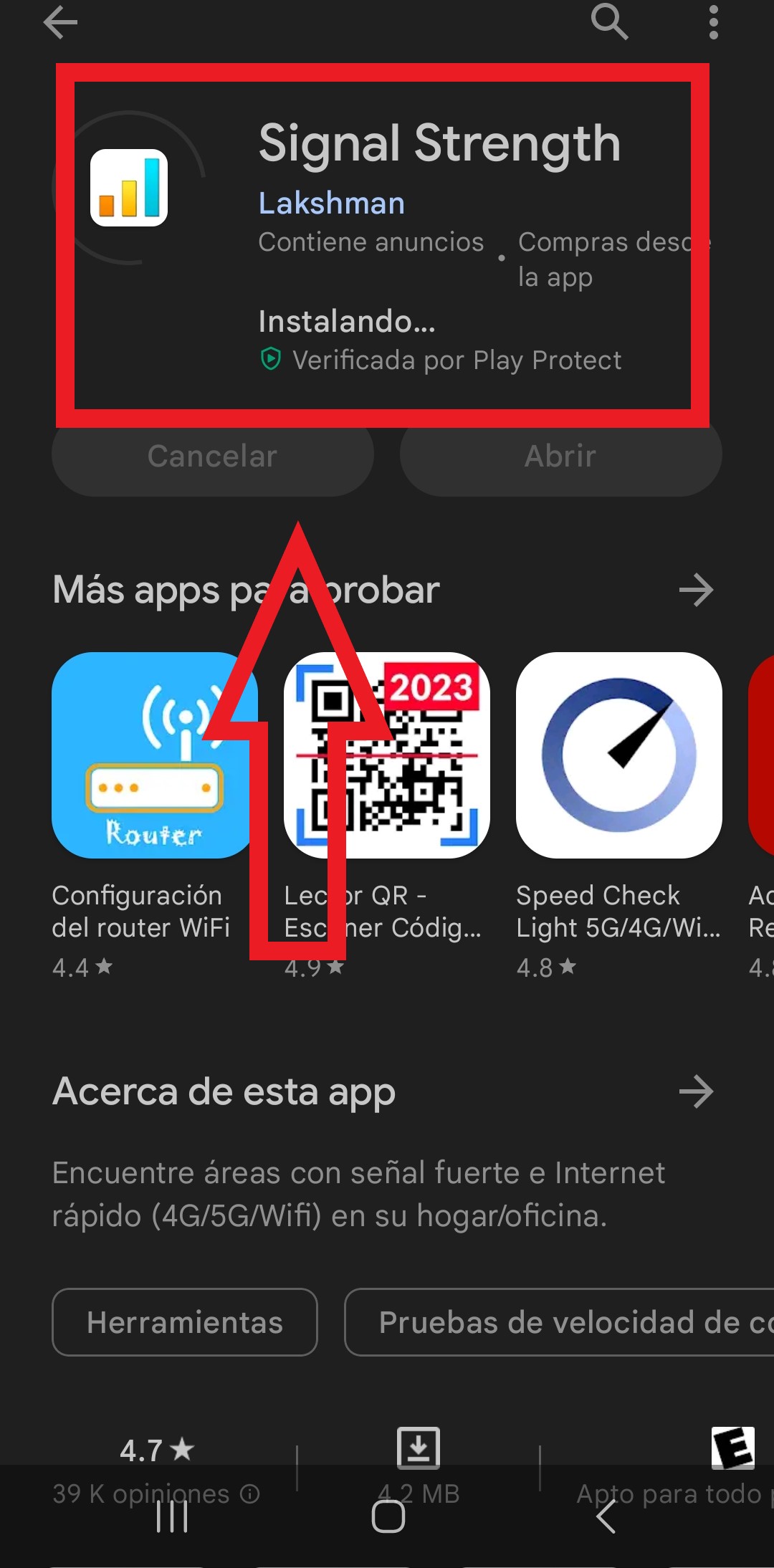Open recent apps from the navigation bar

pyautogui.click(x=172, y=1516)
